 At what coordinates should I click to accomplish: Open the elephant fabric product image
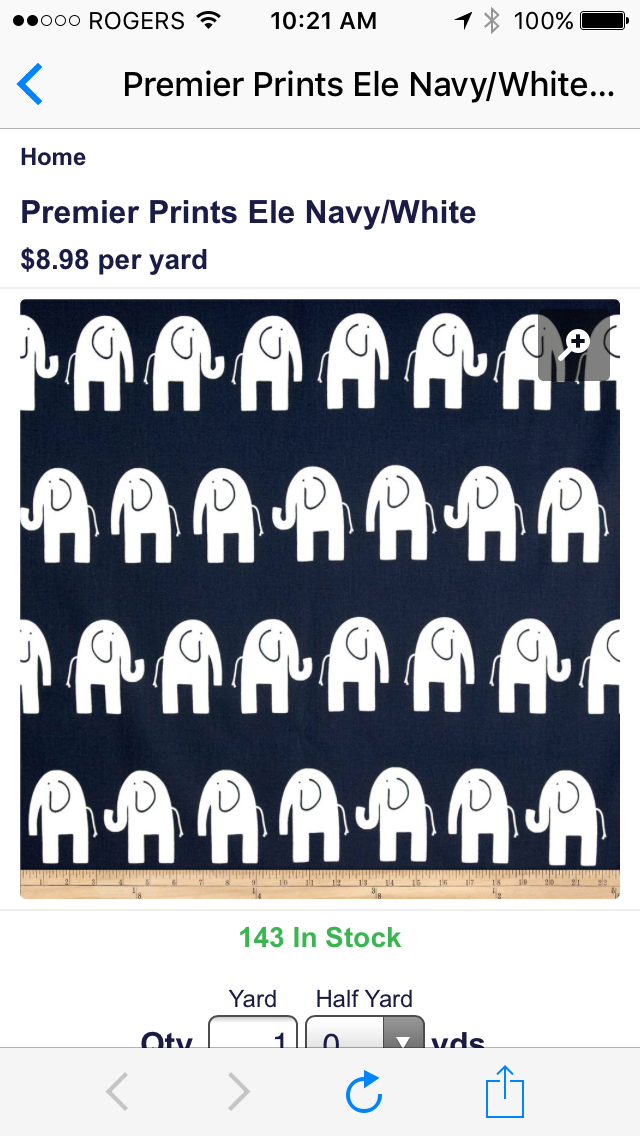[x=320, y=600]
